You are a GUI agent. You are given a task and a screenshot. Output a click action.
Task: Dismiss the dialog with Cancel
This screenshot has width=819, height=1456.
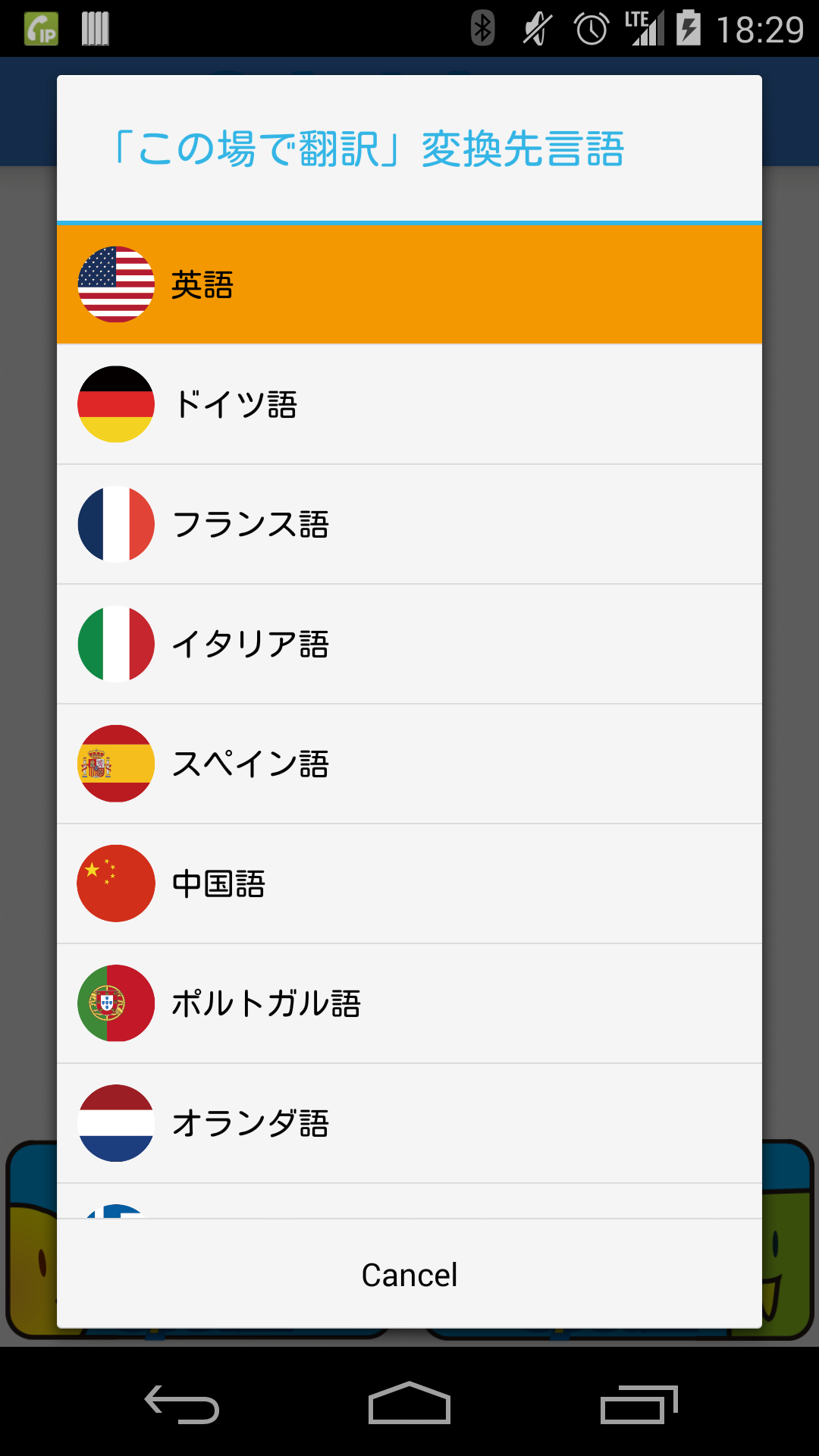409,1274
